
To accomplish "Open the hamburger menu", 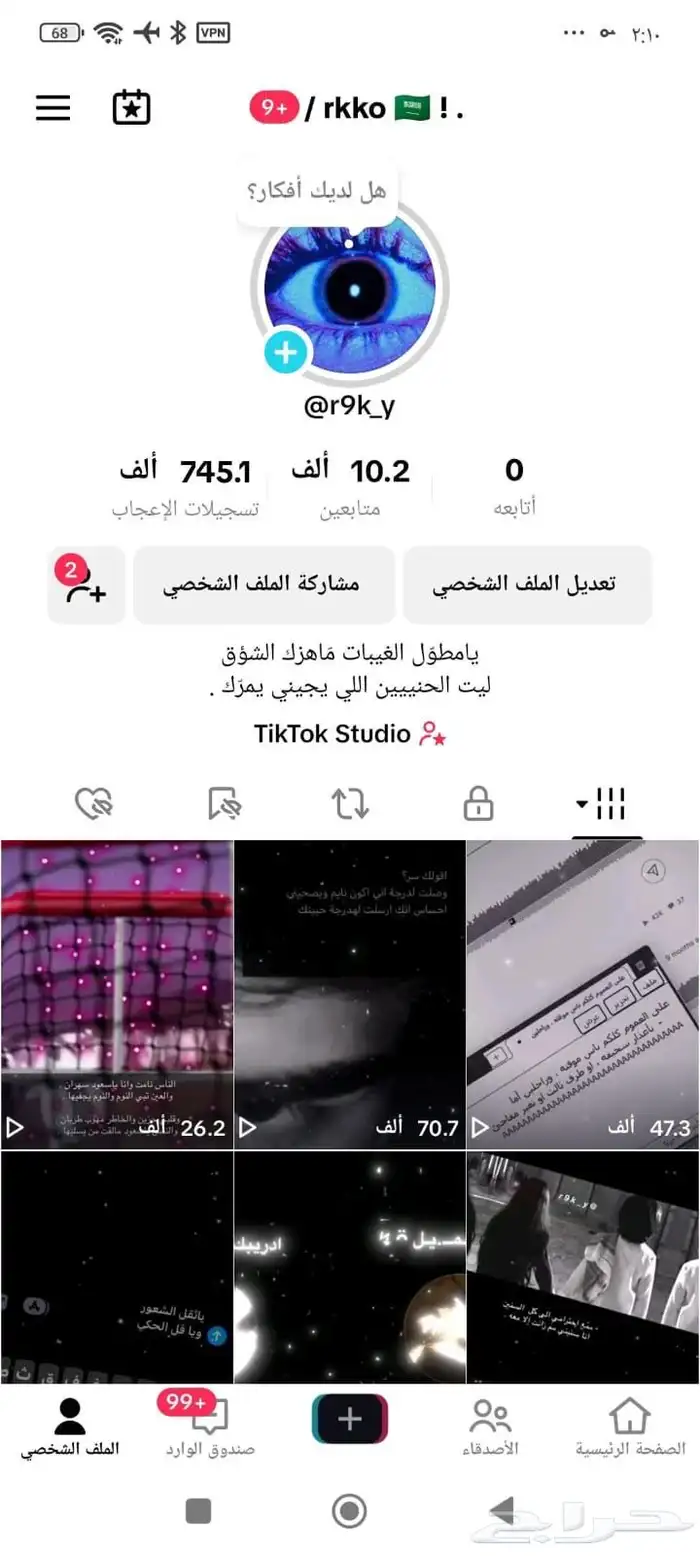I will pyautogui.click(x=53, y=108).
